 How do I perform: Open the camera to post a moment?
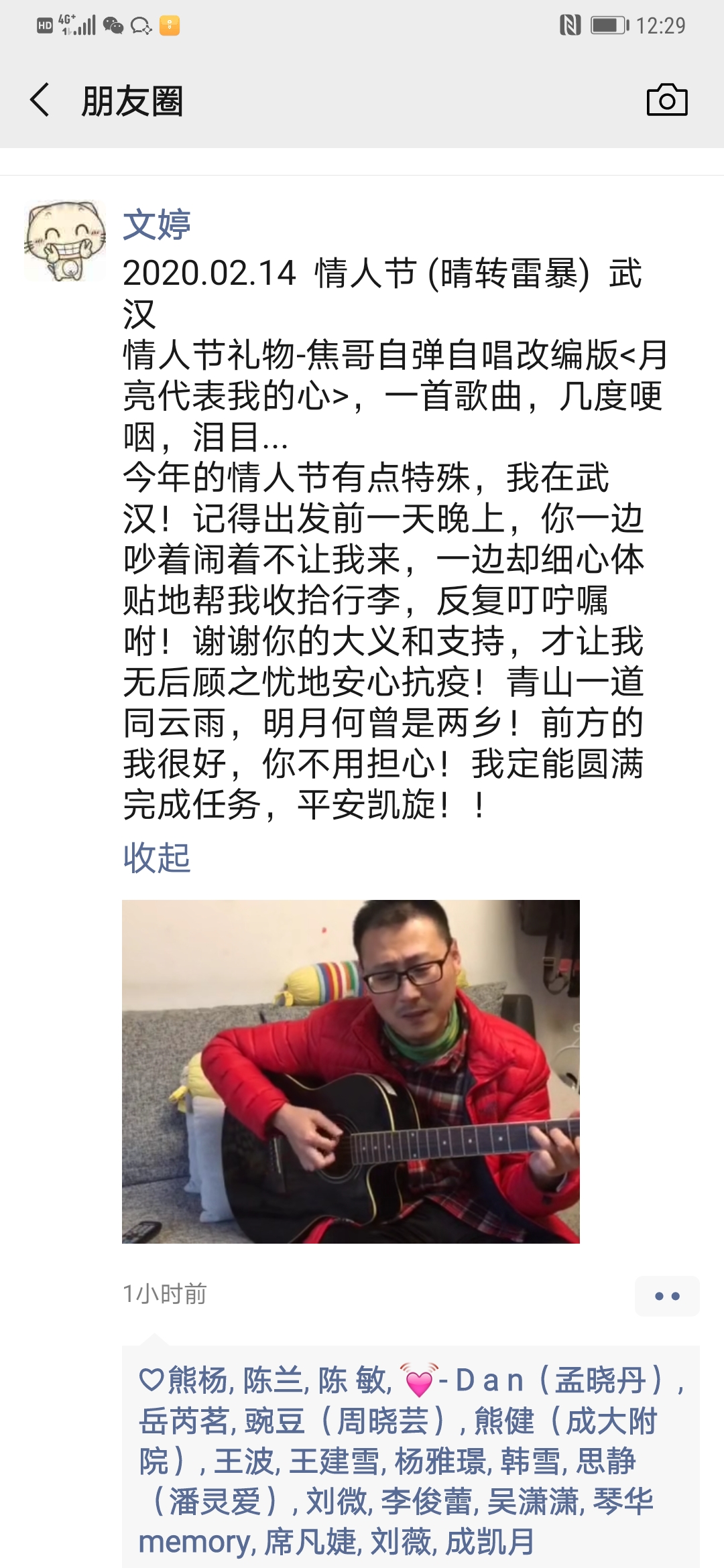coord(666,101)
